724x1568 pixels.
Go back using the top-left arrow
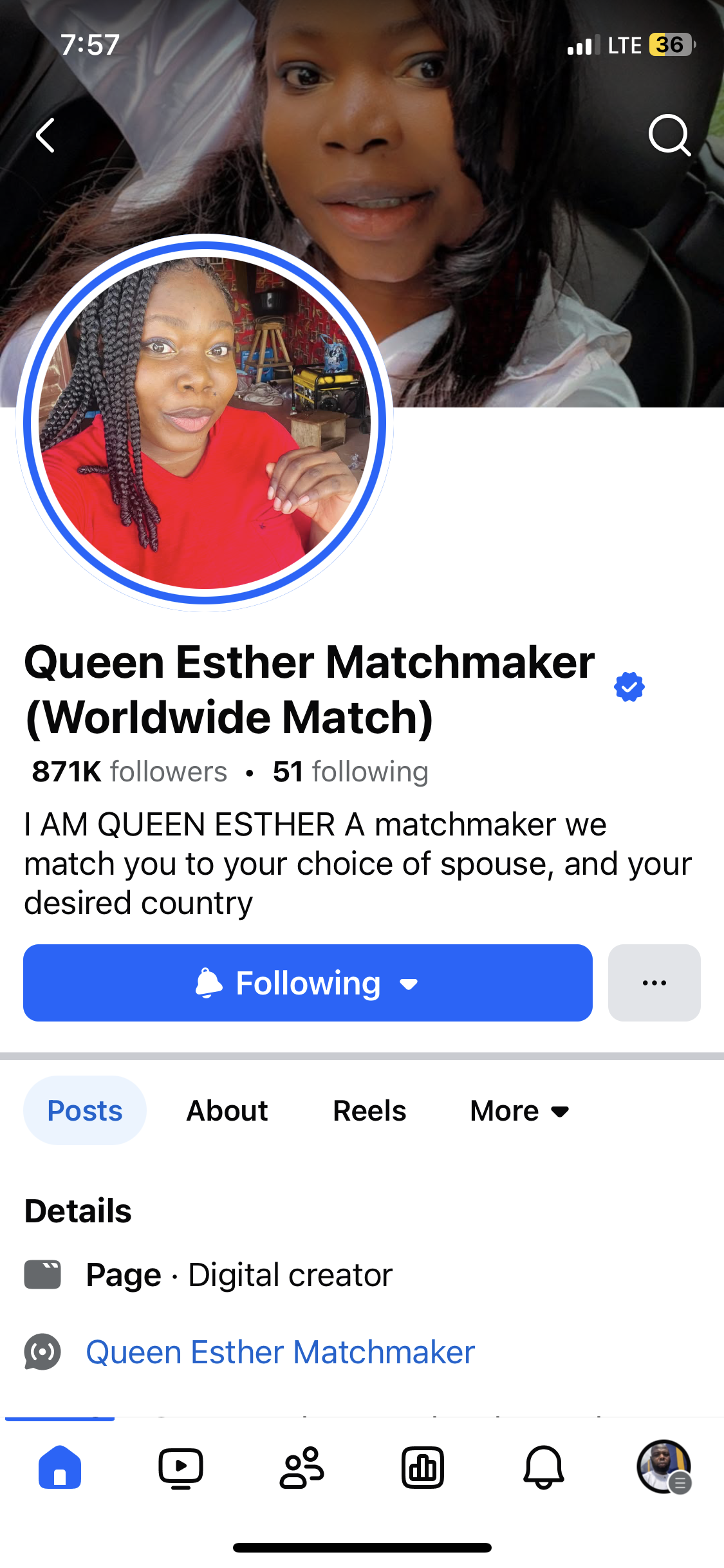45,135
